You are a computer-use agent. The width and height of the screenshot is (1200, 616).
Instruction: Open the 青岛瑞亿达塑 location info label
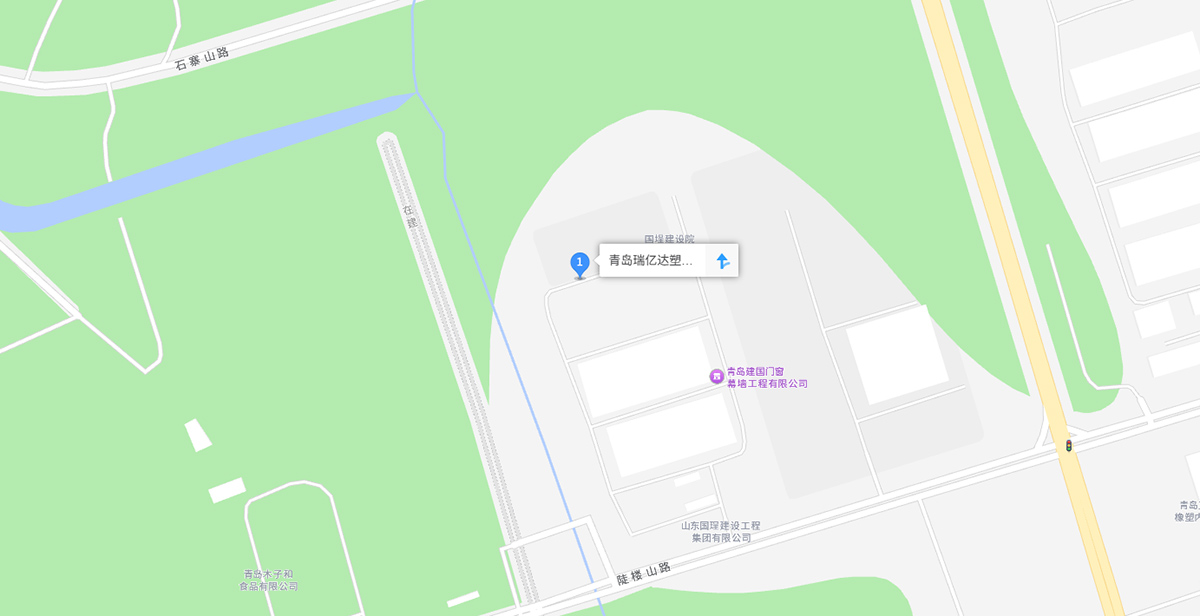point(652,261)
